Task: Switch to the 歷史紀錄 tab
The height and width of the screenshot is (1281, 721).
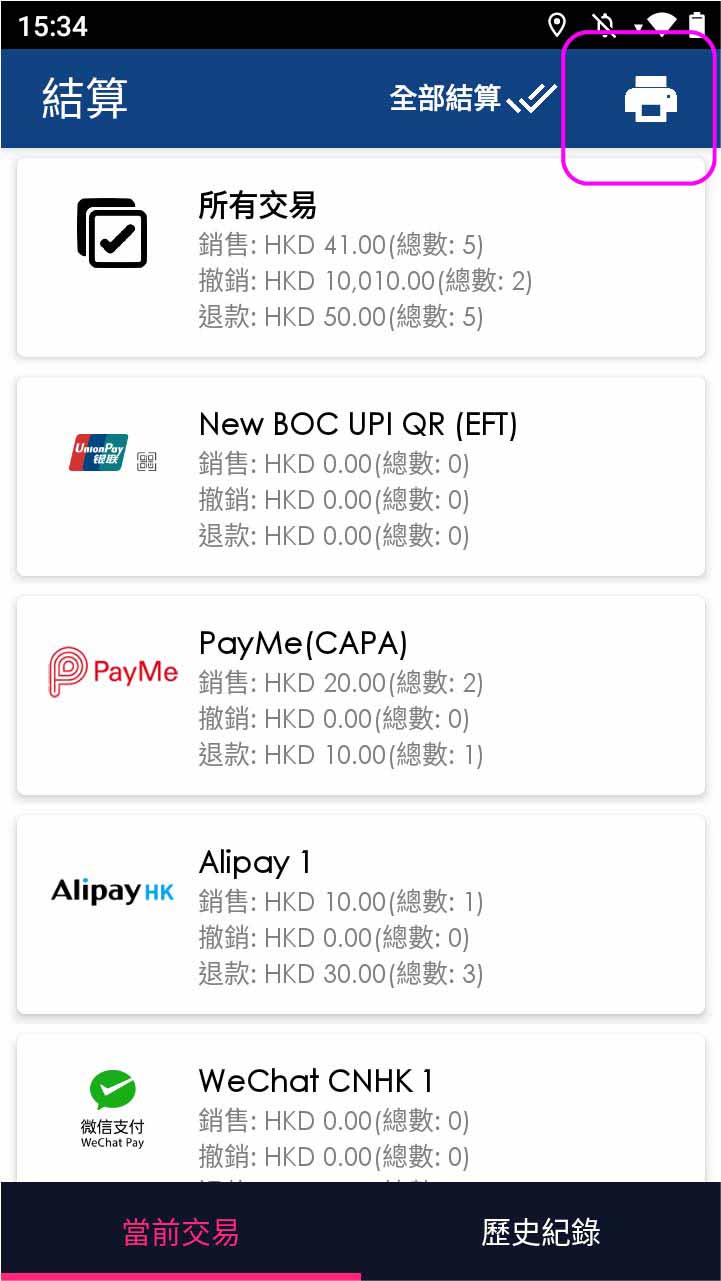Action: pos(541,1232)
